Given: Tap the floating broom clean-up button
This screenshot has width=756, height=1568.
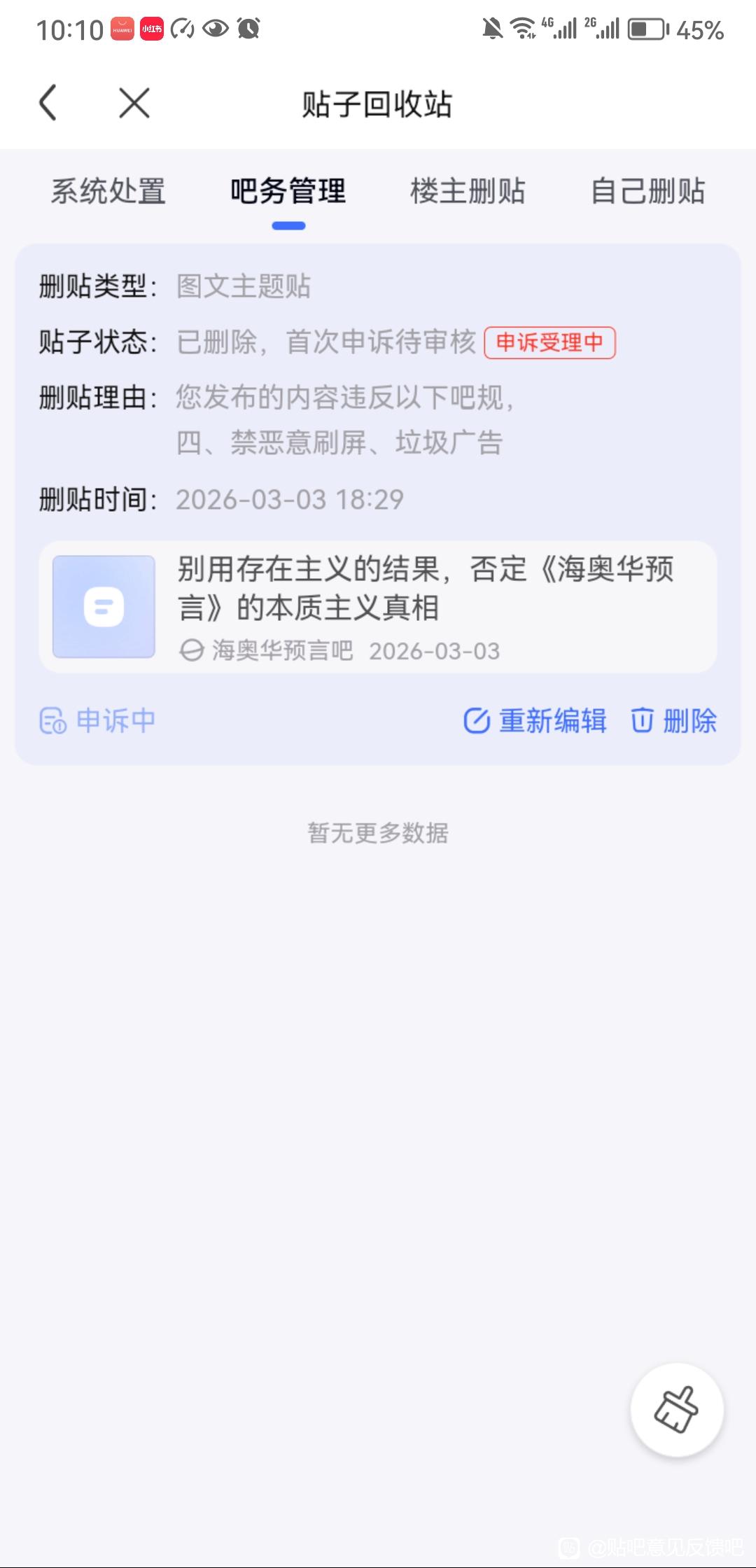Looking at the screenshot, I should coord(676,1410).
